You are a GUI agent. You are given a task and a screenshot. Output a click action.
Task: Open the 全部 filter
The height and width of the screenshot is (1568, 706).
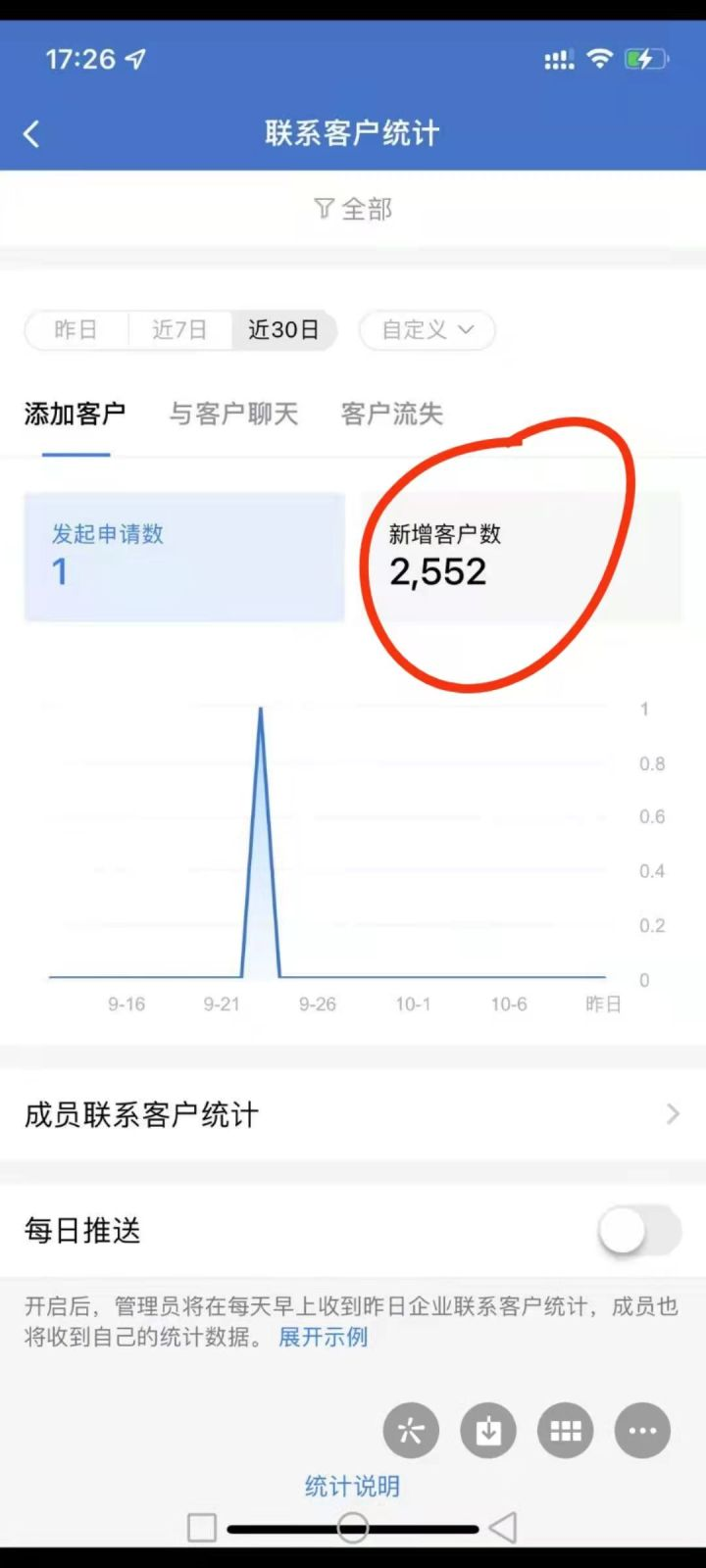[x=353, y=209]
